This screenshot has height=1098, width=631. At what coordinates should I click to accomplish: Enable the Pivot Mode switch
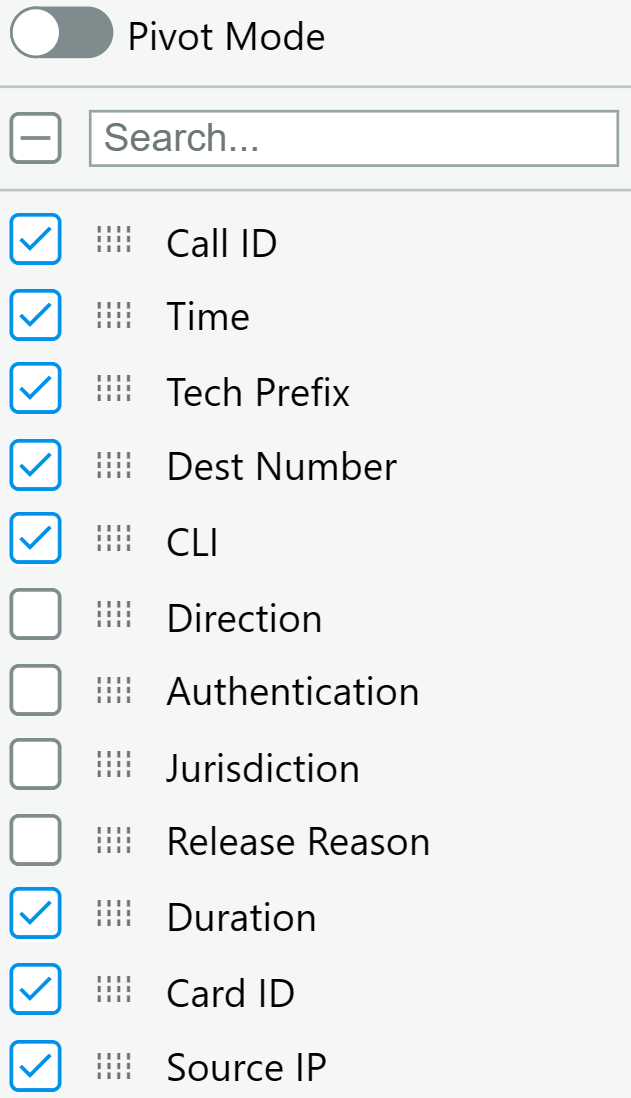tap(61, 33)
